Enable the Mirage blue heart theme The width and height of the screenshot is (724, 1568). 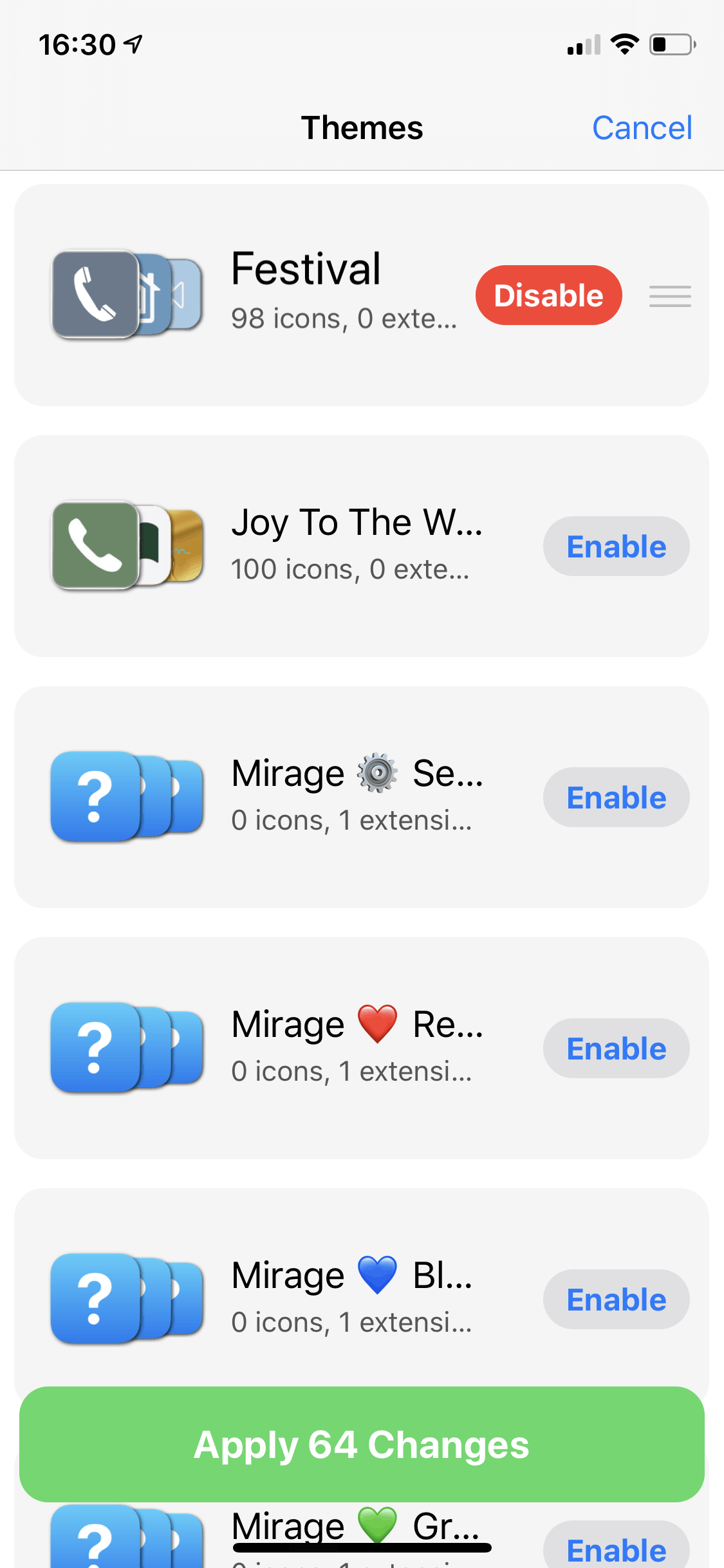(x=617, y=1300)
